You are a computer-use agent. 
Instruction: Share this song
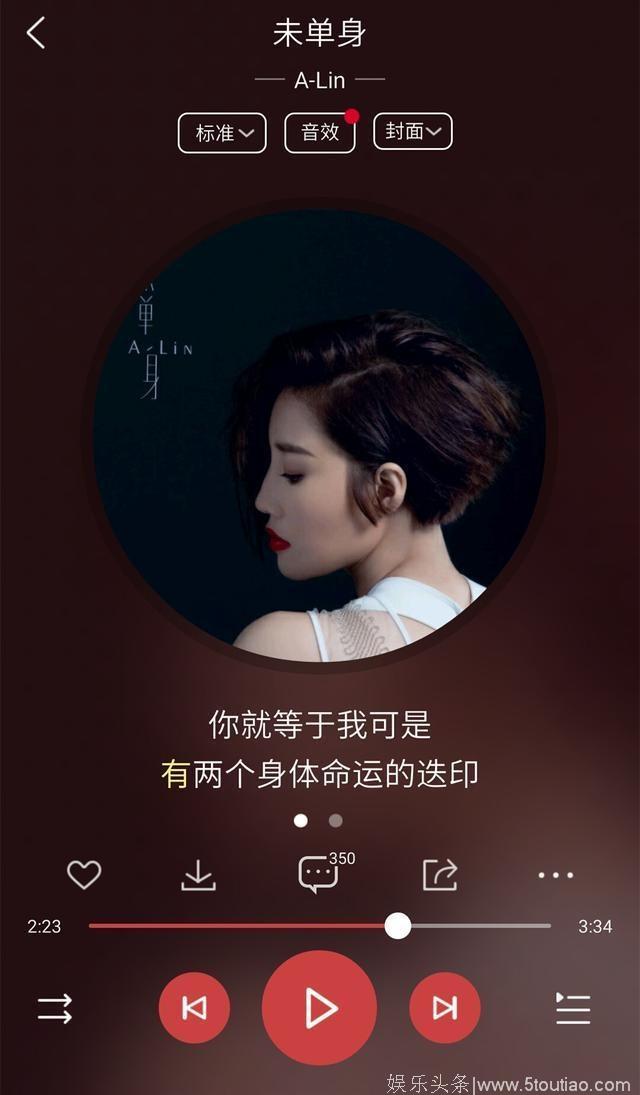[x=440, y=875]
